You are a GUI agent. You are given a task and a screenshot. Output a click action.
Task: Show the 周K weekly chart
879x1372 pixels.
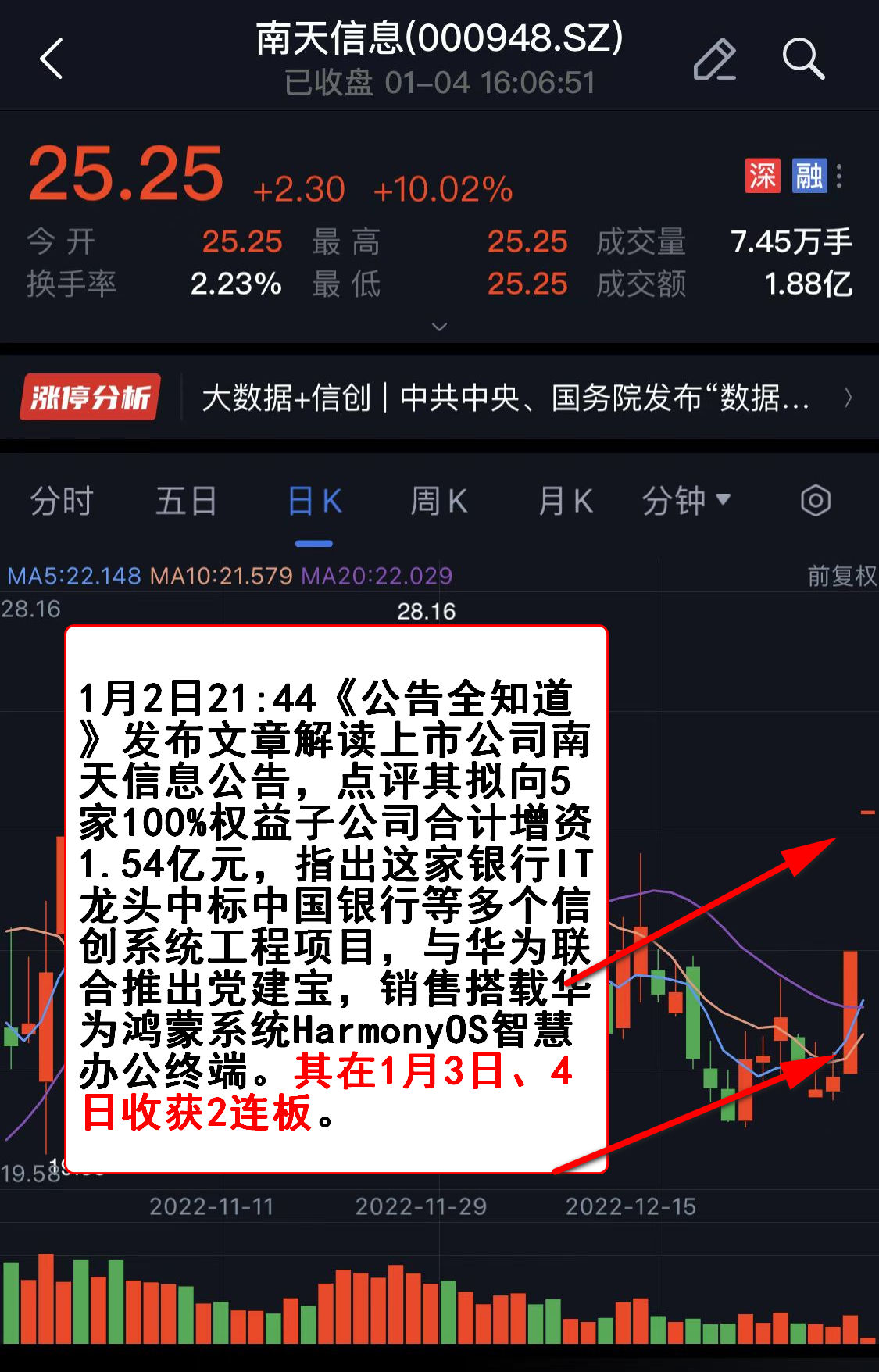click(x=439, y=501)
